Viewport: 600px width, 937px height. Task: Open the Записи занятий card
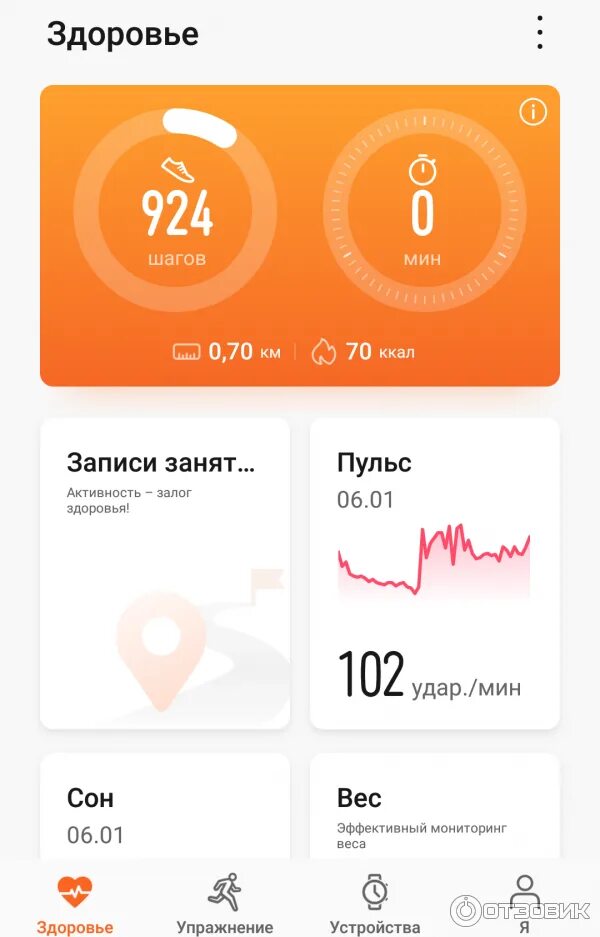[x=165, y=573]
